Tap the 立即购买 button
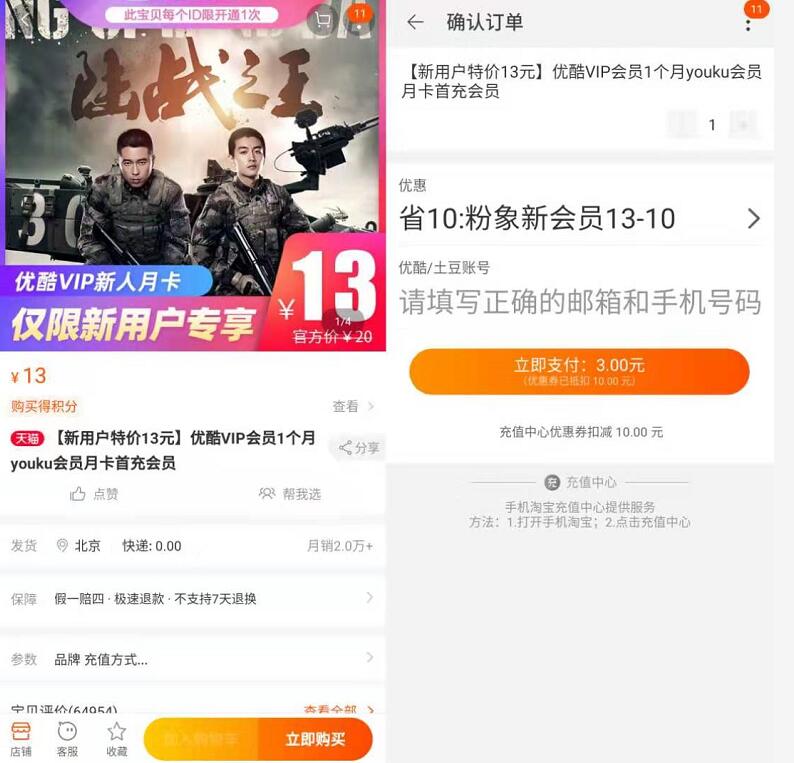 pos(315,739)
